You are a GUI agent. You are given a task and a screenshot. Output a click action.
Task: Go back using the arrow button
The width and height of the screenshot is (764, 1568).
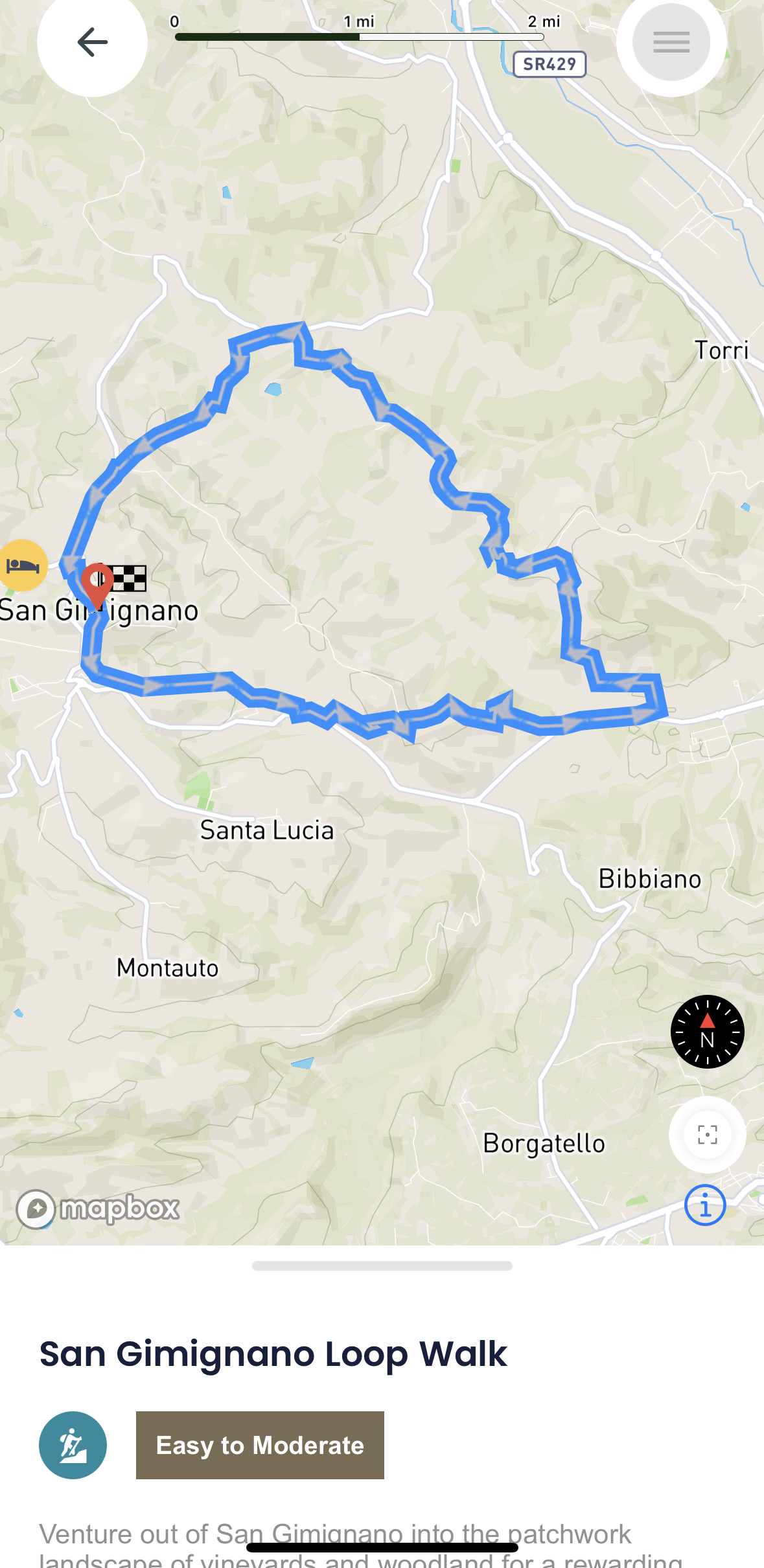92,43
